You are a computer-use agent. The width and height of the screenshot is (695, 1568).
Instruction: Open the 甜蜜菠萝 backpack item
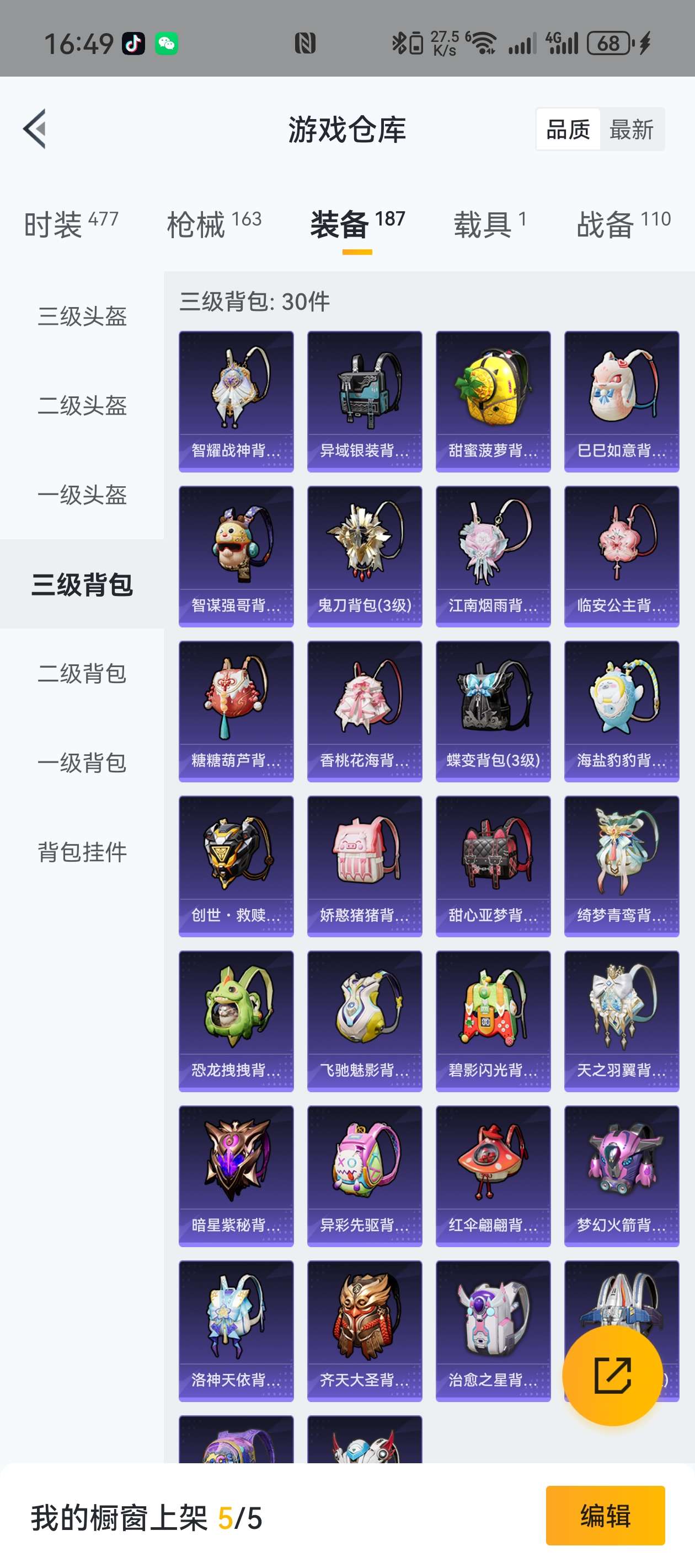click(493, 402)
